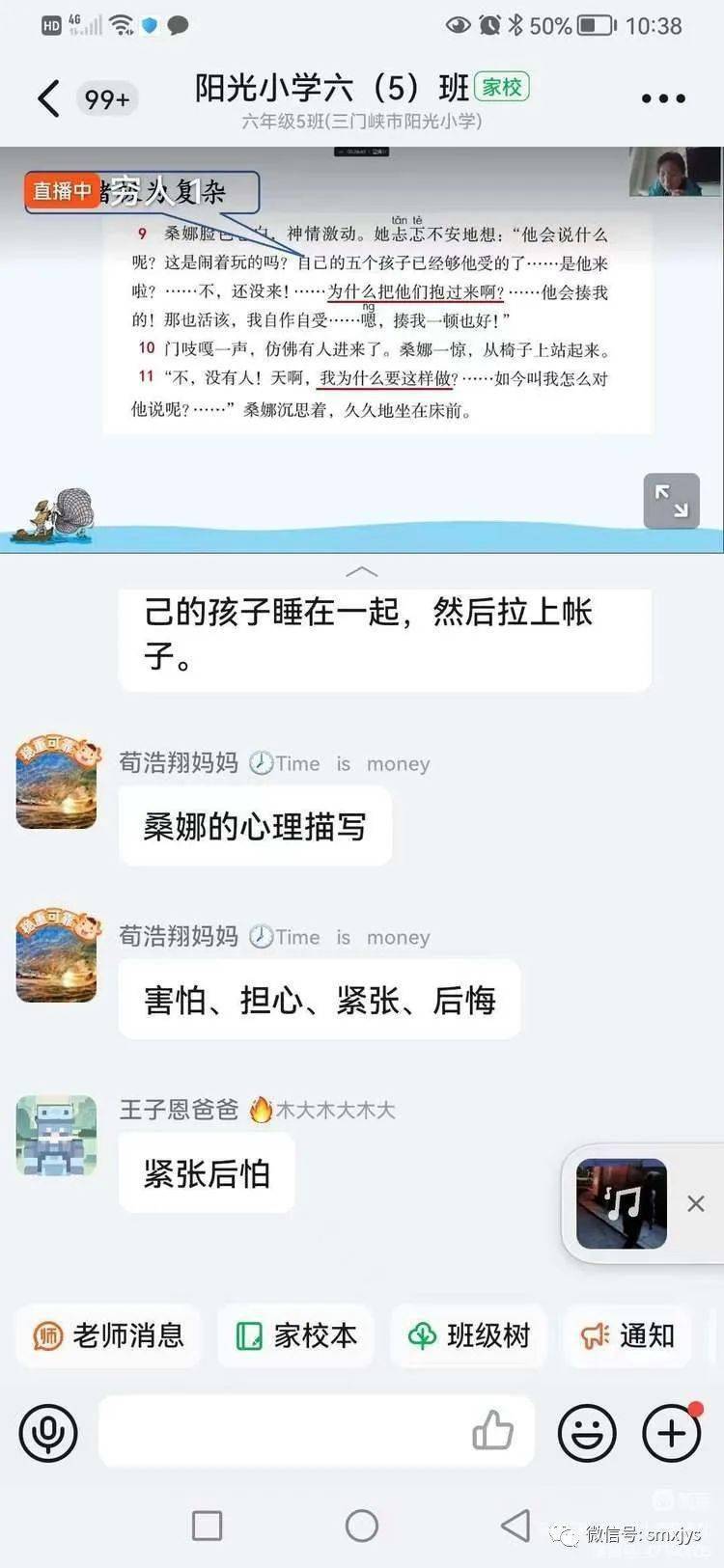Expand the live stream to fullscreen

[671, 501]
